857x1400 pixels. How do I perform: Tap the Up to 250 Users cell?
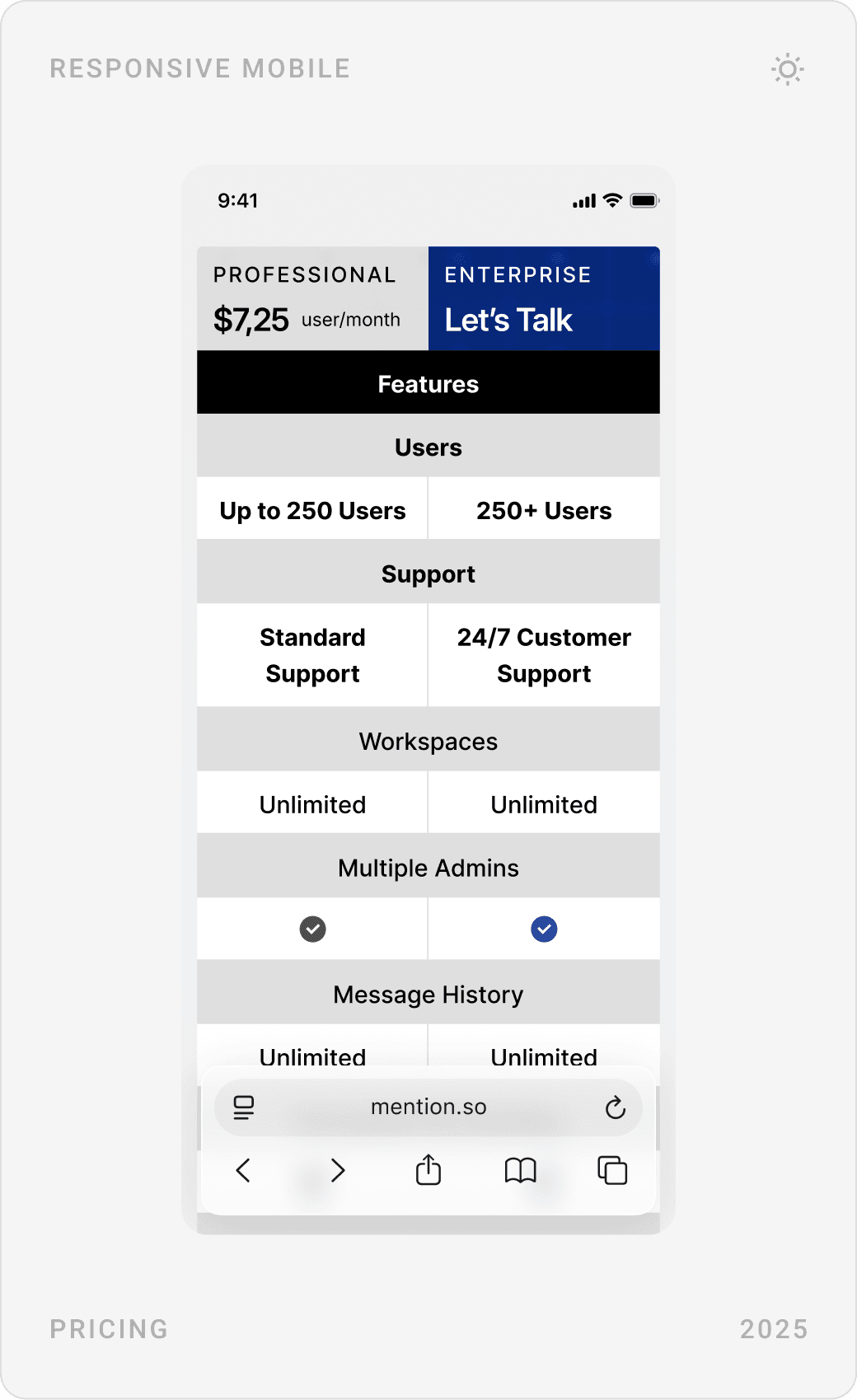click(312, 510)
